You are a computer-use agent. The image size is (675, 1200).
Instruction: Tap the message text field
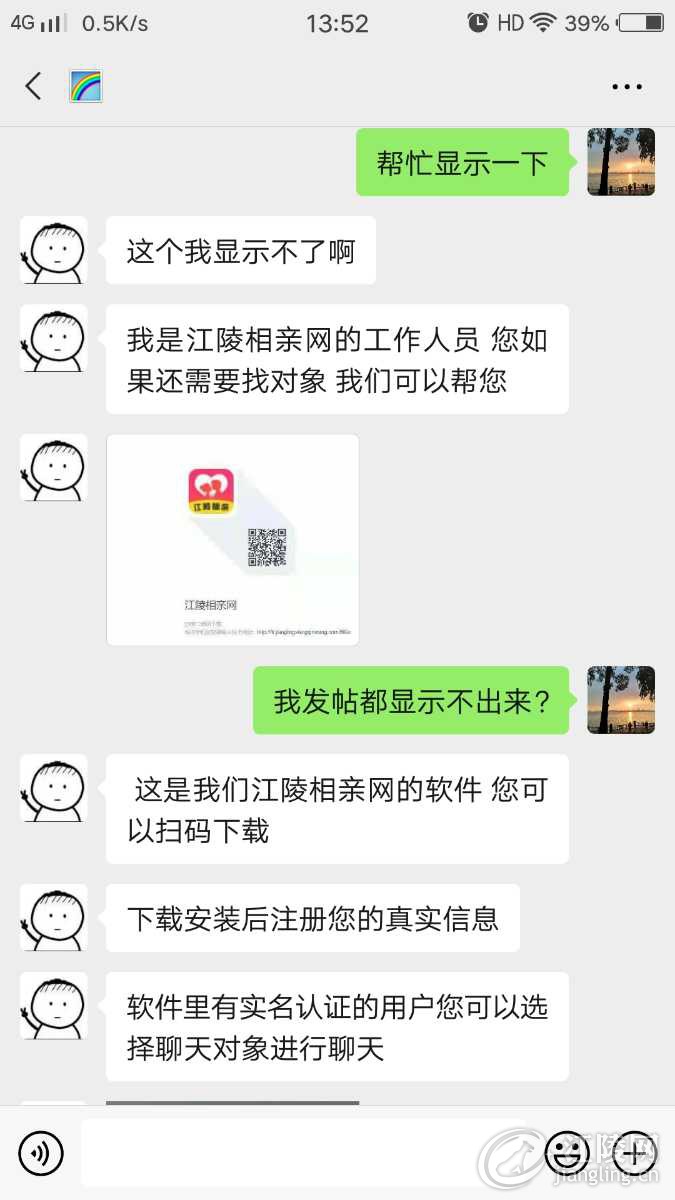coord(300,1153)
